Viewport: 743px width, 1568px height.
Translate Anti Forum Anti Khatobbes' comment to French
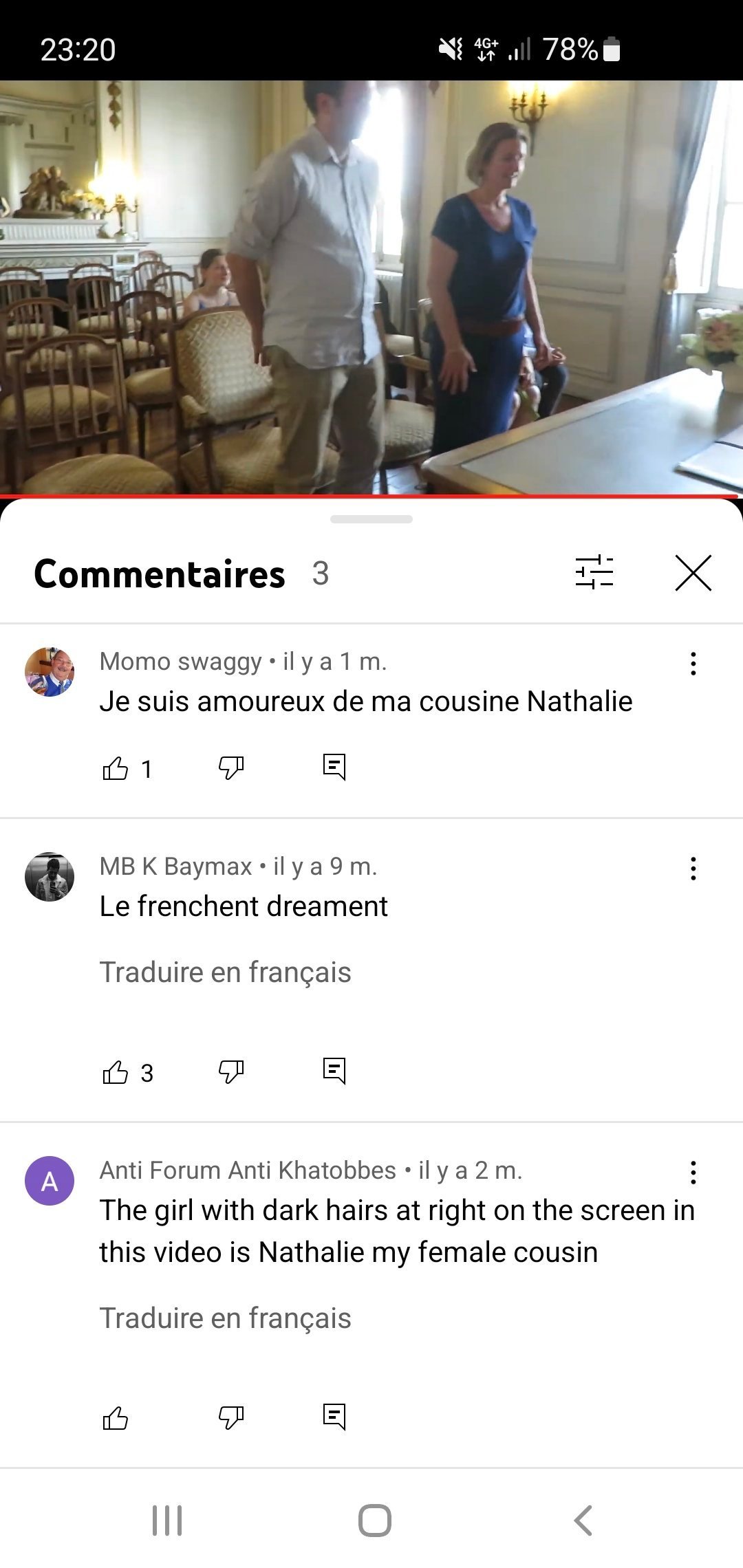(x=225, y=1318)
